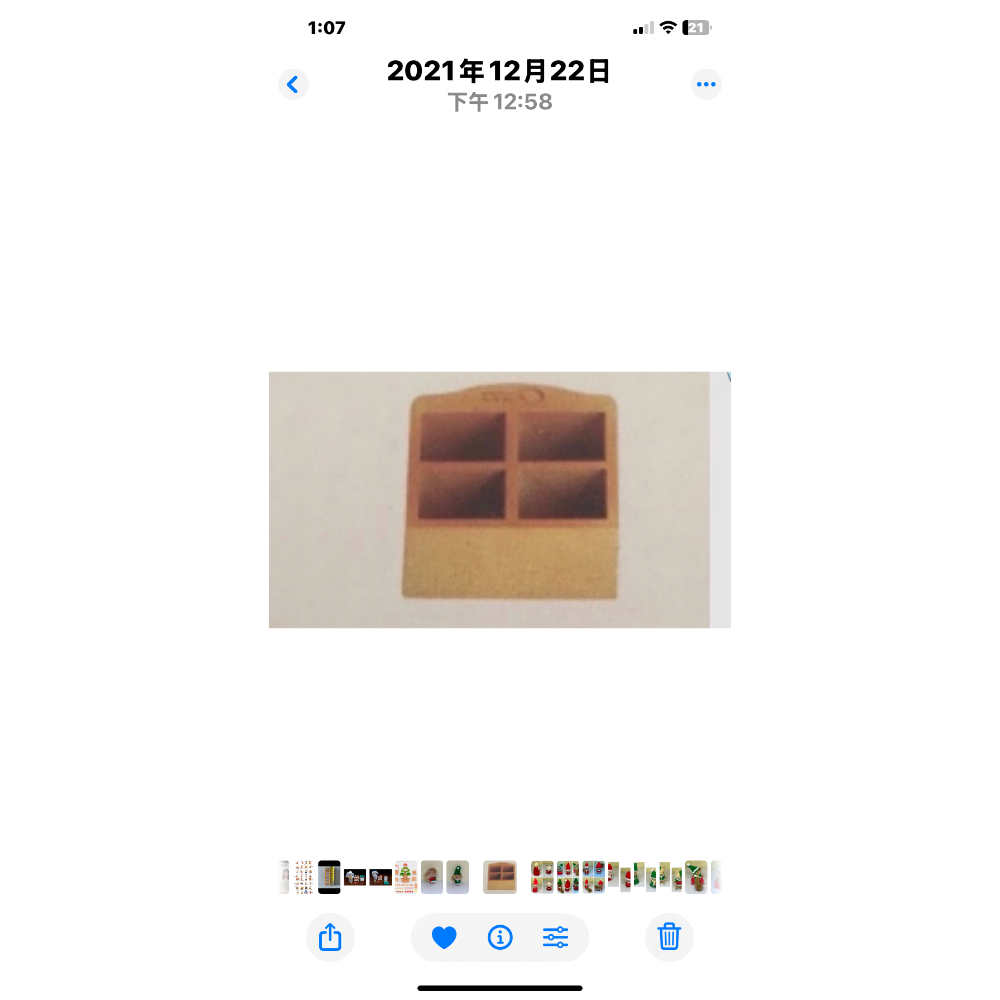View the green-hat doll thumbnail left of current
This screenshot has width=1000, height=1000.
click(x=457, y=877)
